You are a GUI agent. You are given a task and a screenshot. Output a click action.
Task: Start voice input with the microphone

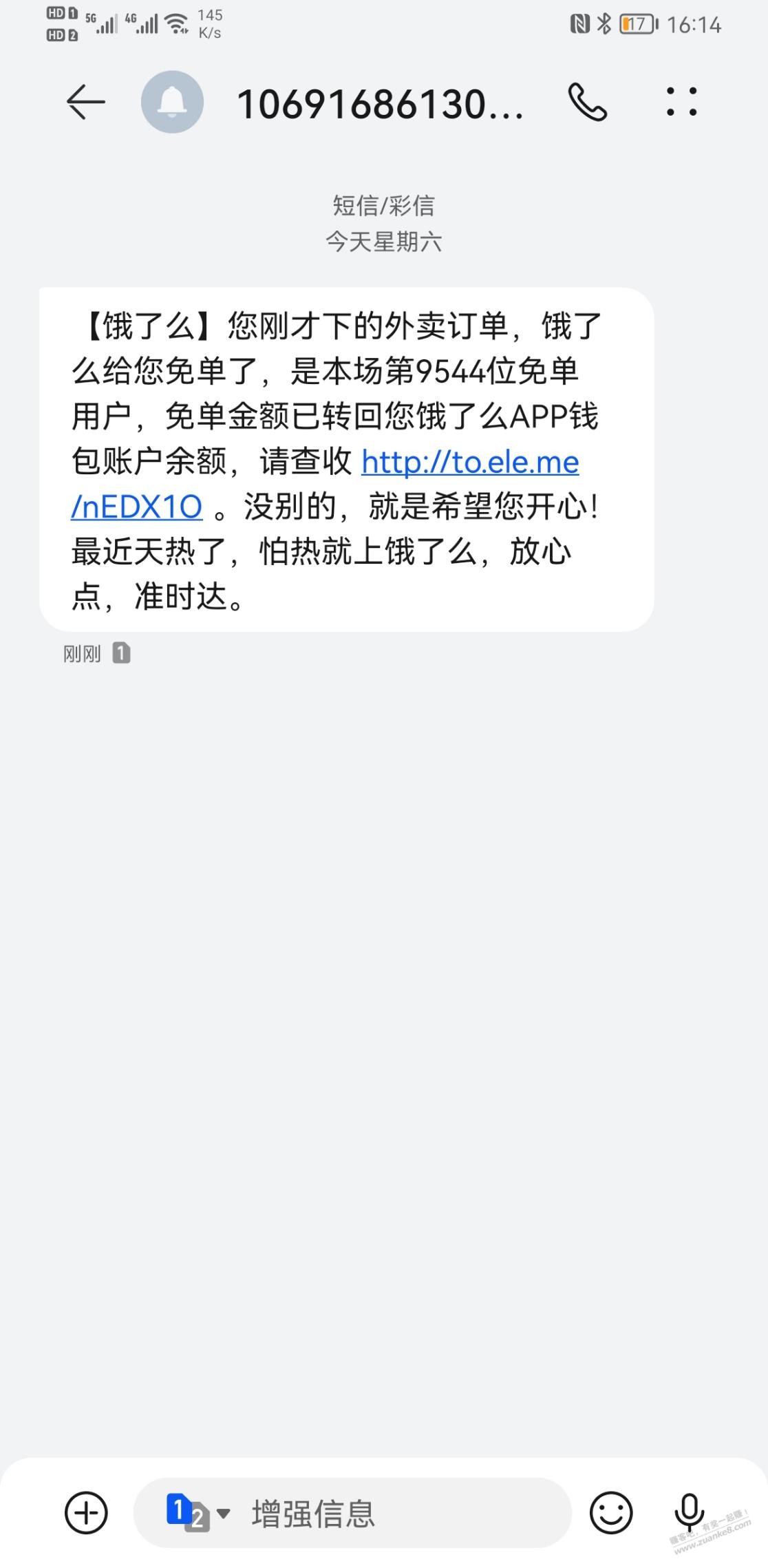(689, 1513)
